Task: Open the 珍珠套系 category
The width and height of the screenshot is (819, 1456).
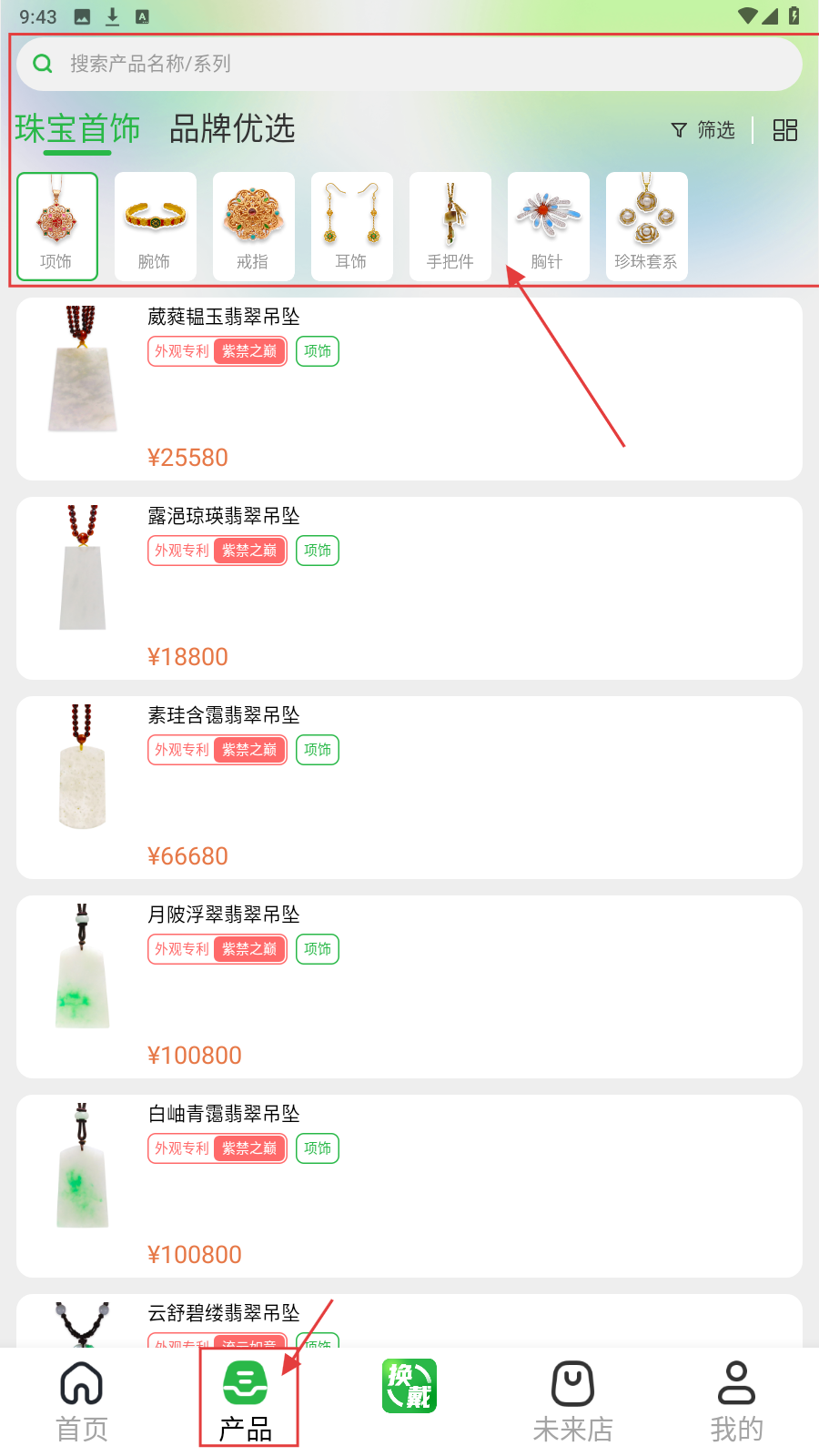Action: point(646,227)
